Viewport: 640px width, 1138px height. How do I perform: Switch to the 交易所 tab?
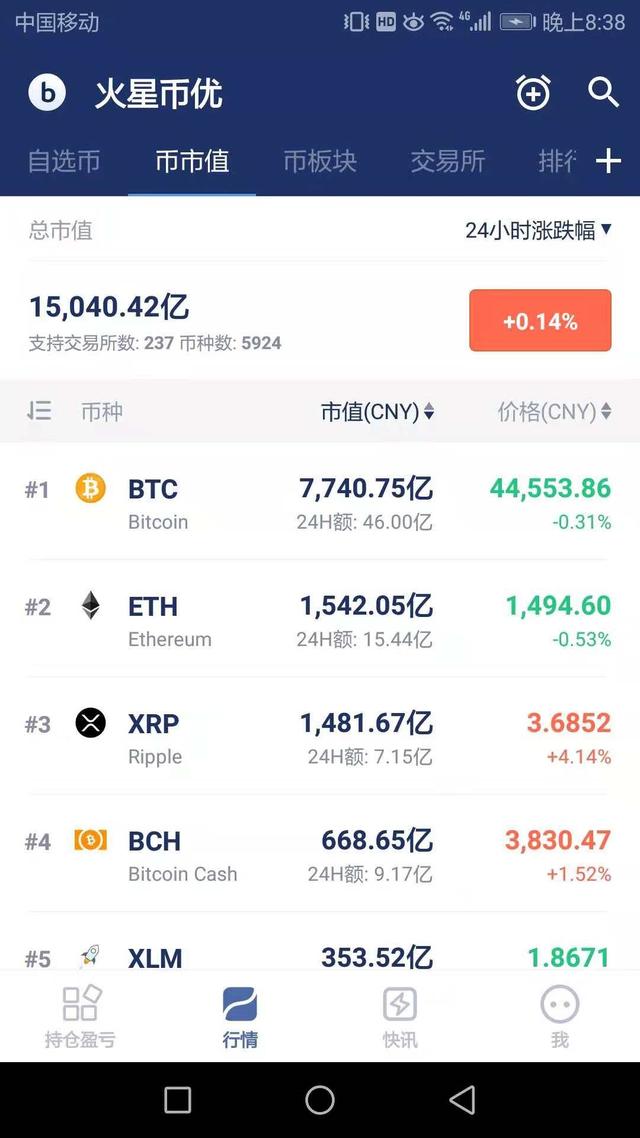448,161
